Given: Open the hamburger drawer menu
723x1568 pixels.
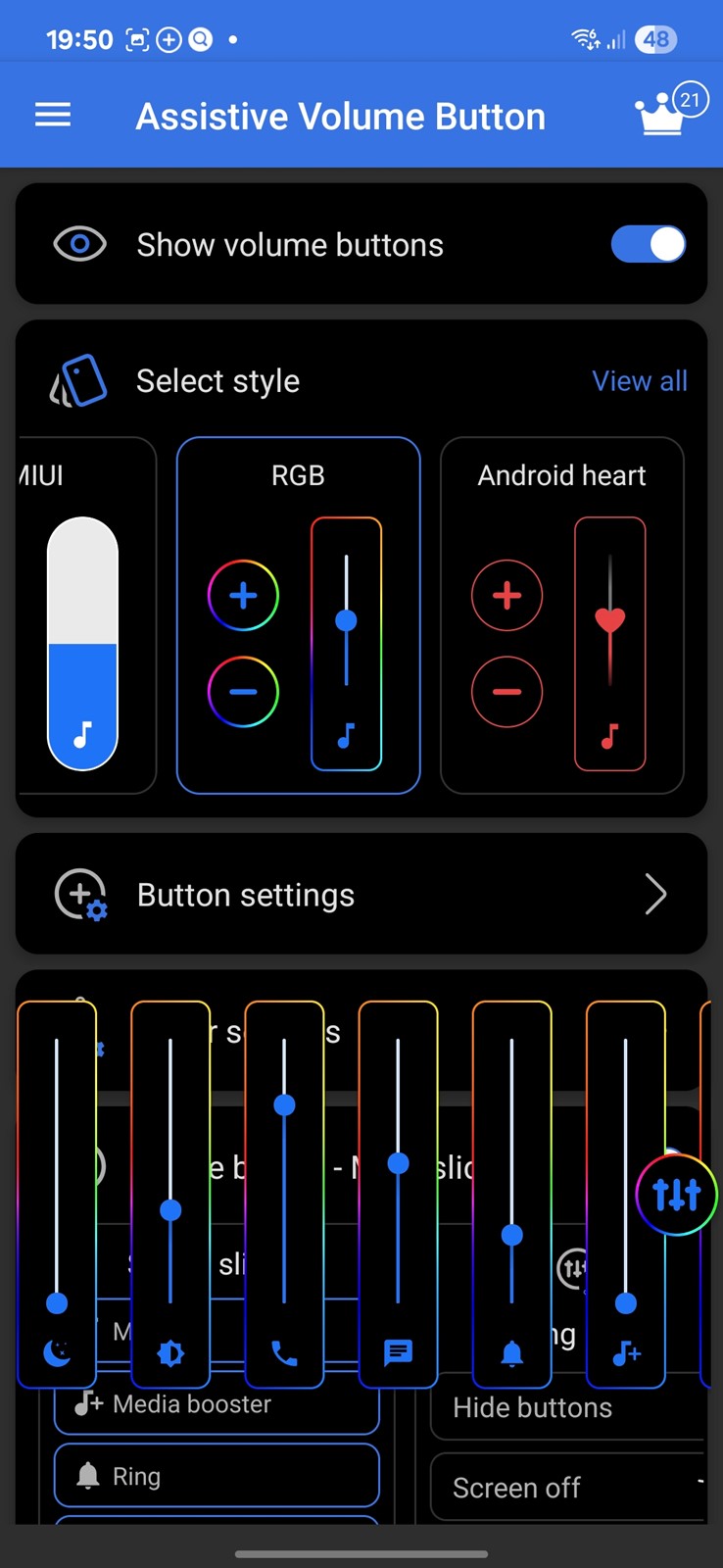Looking at the screenshot, I should [53, 116].
